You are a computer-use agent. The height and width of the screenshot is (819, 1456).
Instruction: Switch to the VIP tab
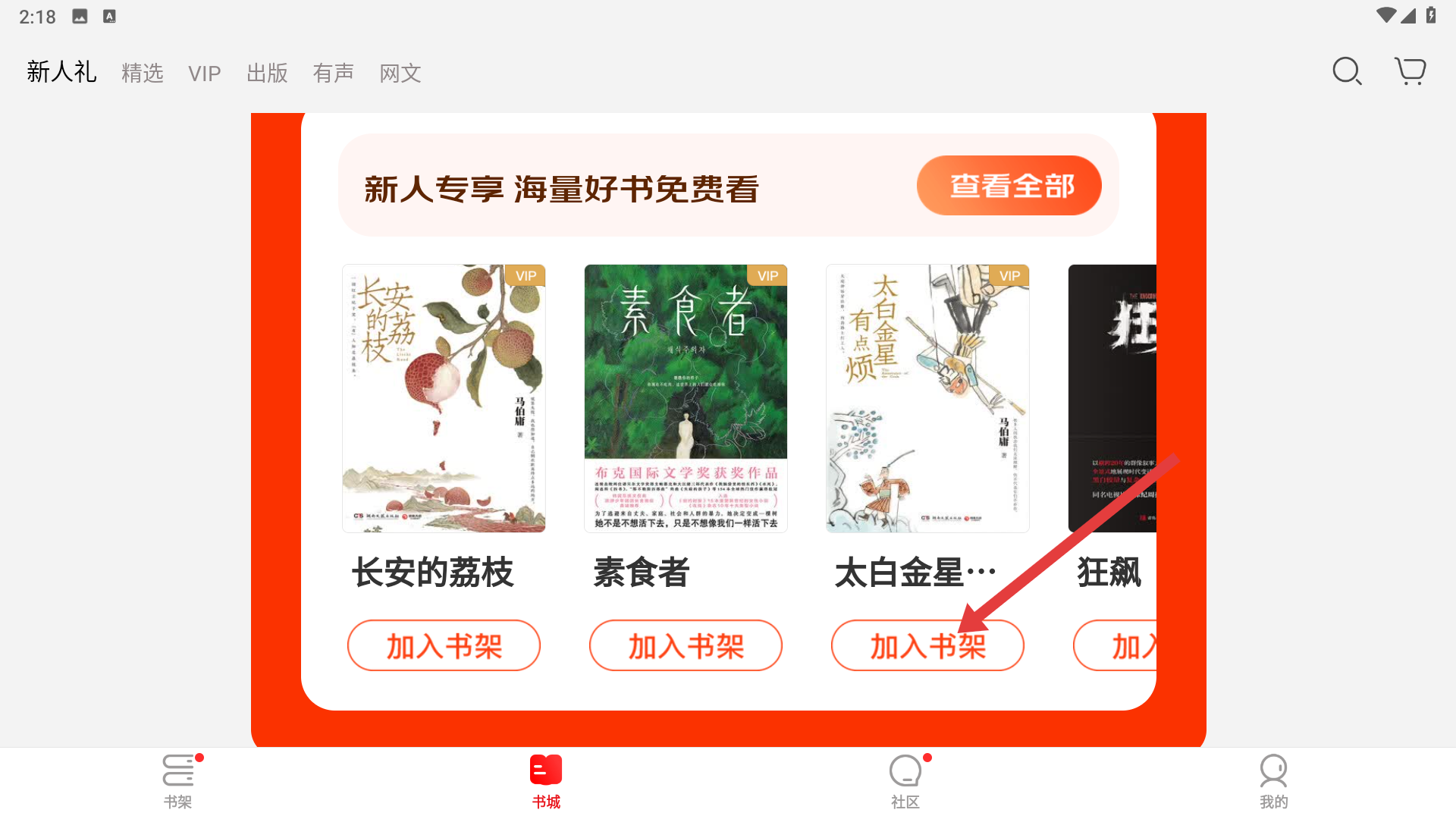[x=205, y=73]
